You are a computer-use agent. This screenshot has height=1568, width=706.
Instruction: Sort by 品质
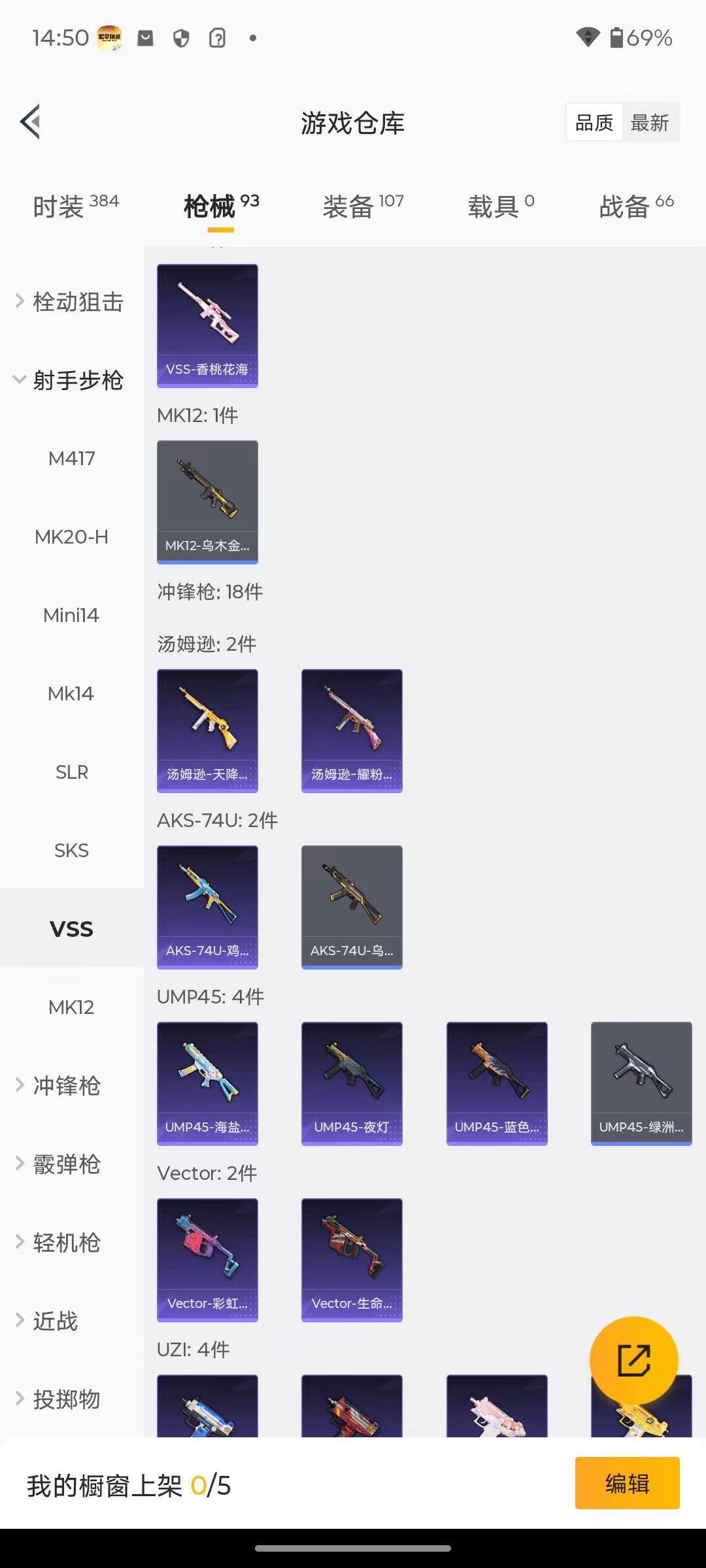tap(594, 123)
